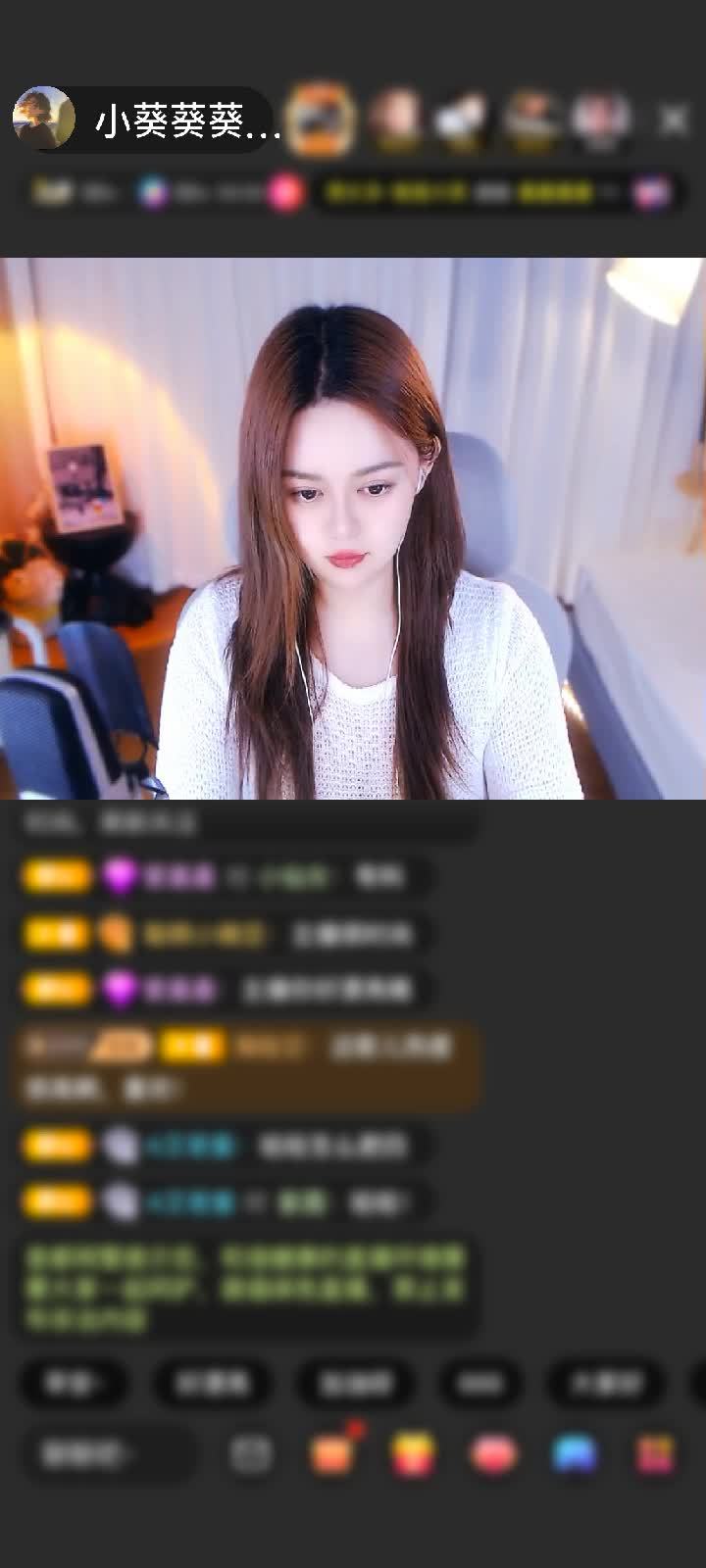
Task: Close the live stream with the X
Action: point(674,120)
